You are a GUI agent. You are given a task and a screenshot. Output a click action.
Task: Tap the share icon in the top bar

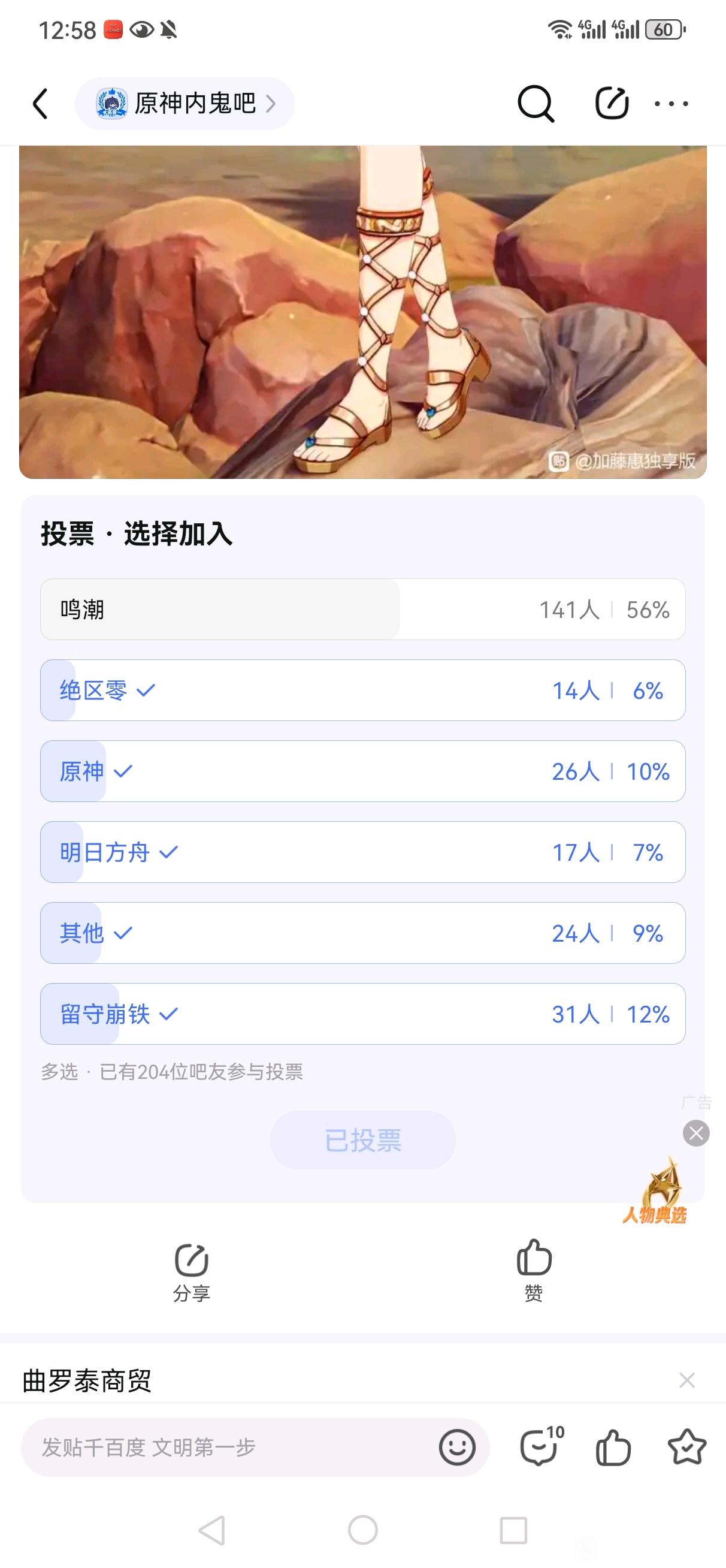point(611,104)
